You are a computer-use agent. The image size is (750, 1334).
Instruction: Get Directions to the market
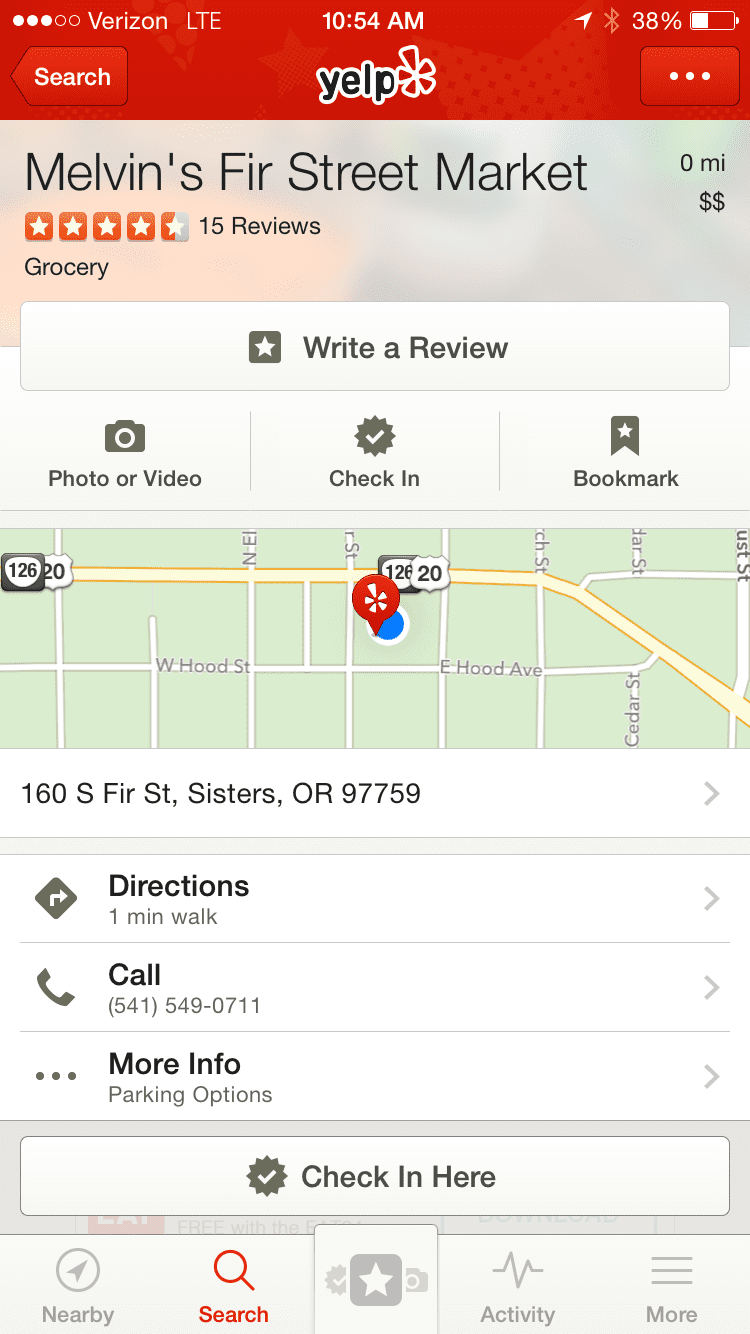point(375,899)
